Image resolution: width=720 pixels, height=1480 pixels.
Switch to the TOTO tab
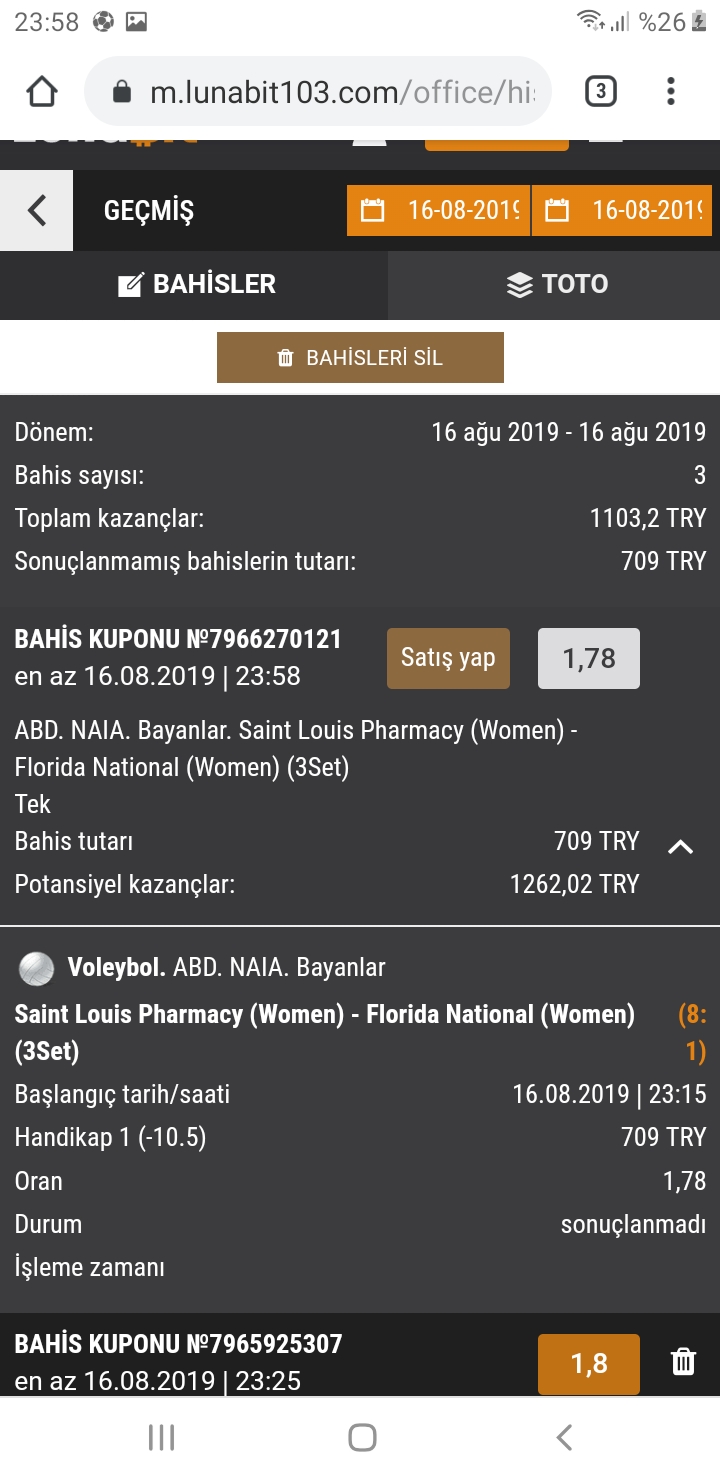click(x=554, y=285)
